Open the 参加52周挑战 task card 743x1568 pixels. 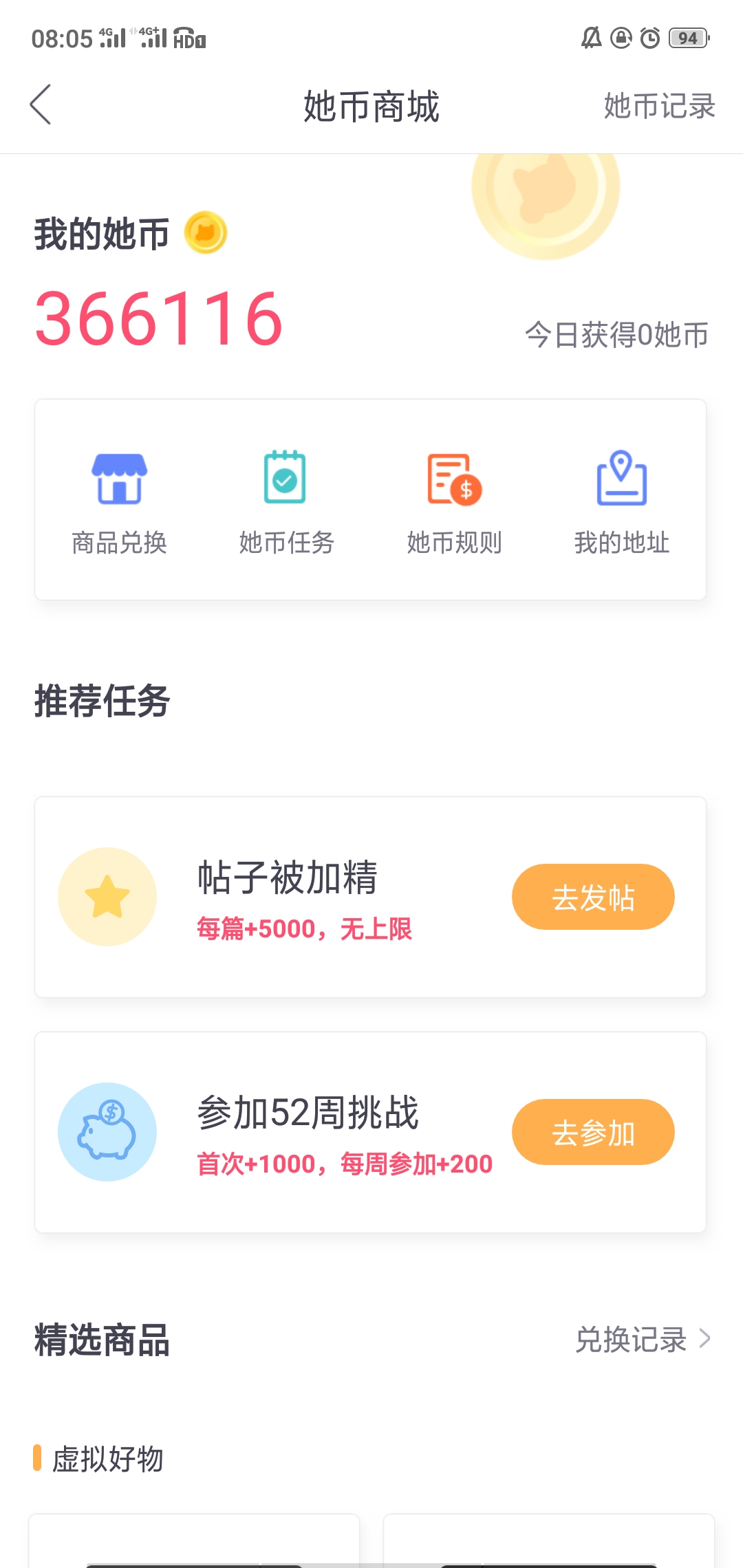[371, 1132]
